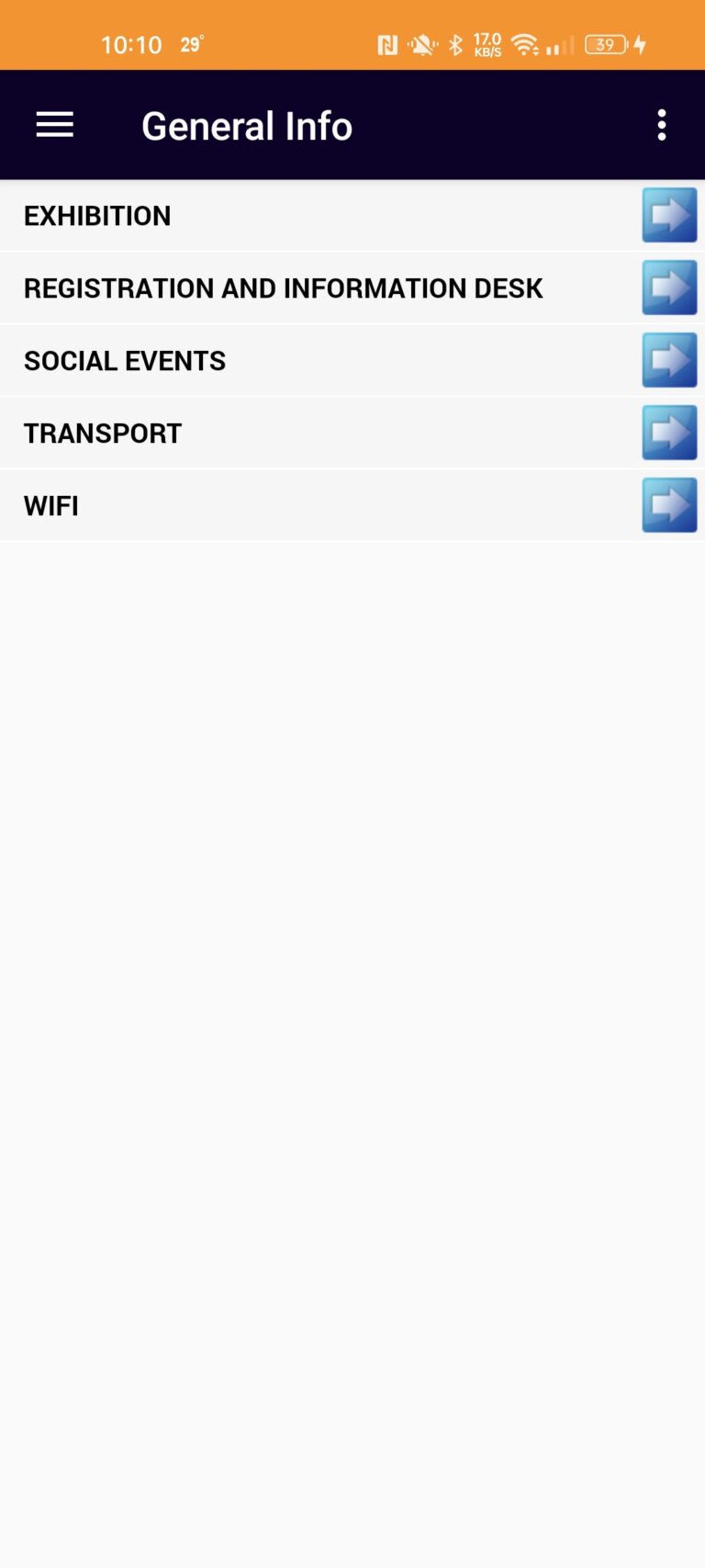Screen dimensions: 705x1568
Task: Tap the General Info title
Action: click(x=246, y=124)
